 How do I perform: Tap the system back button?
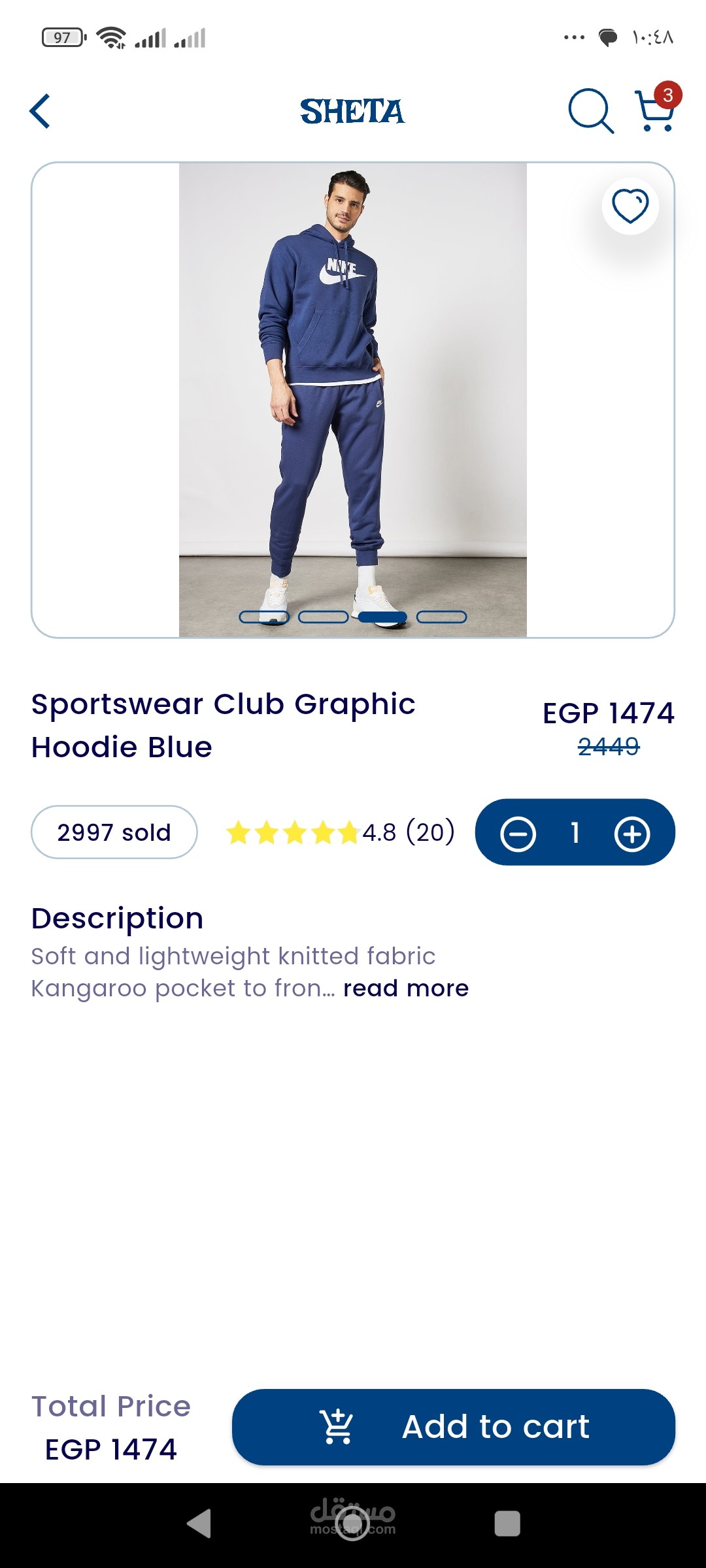coord(199,1524)
